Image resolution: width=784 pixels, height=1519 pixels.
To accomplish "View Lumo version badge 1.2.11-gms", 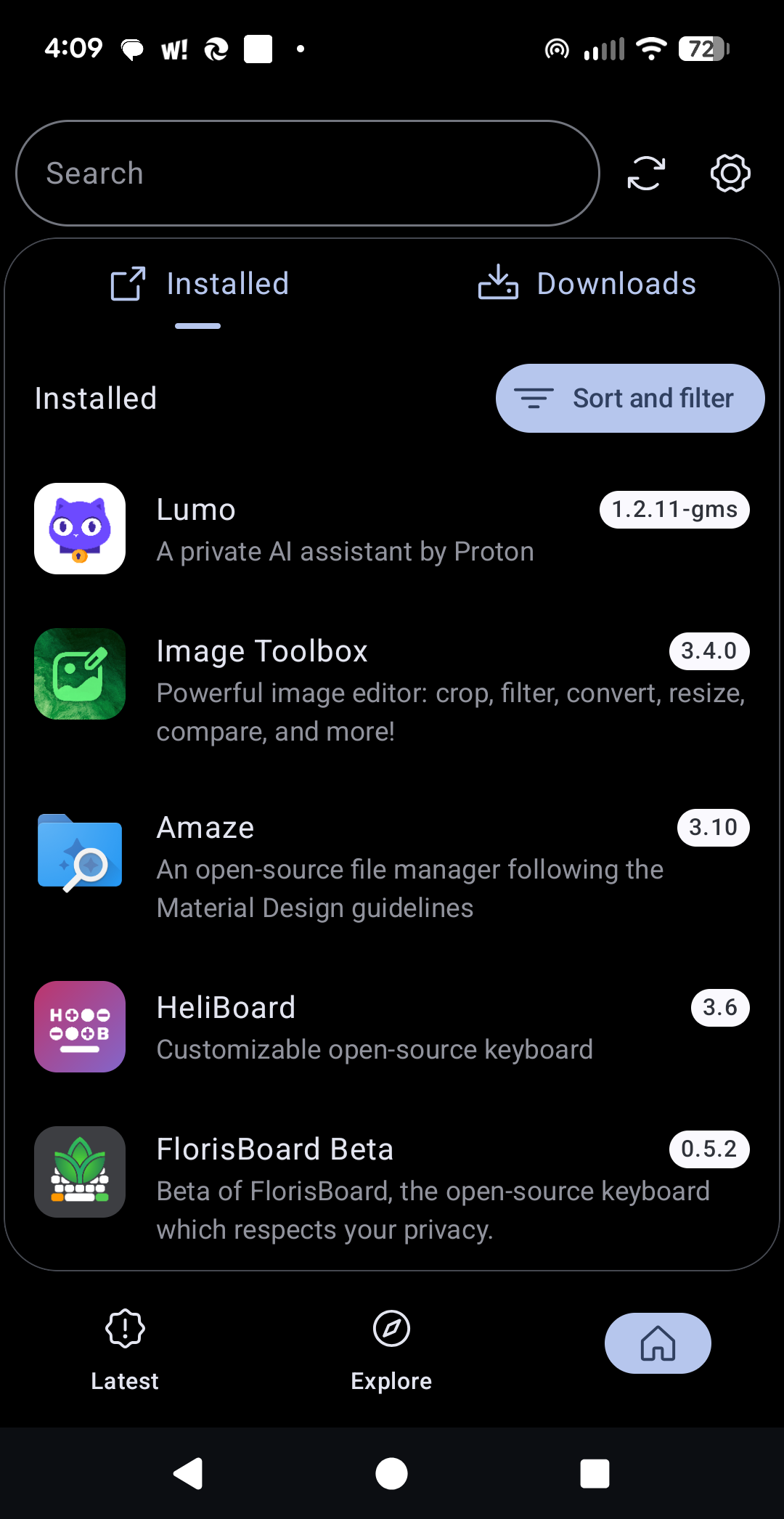I will (x=674, y=509).
